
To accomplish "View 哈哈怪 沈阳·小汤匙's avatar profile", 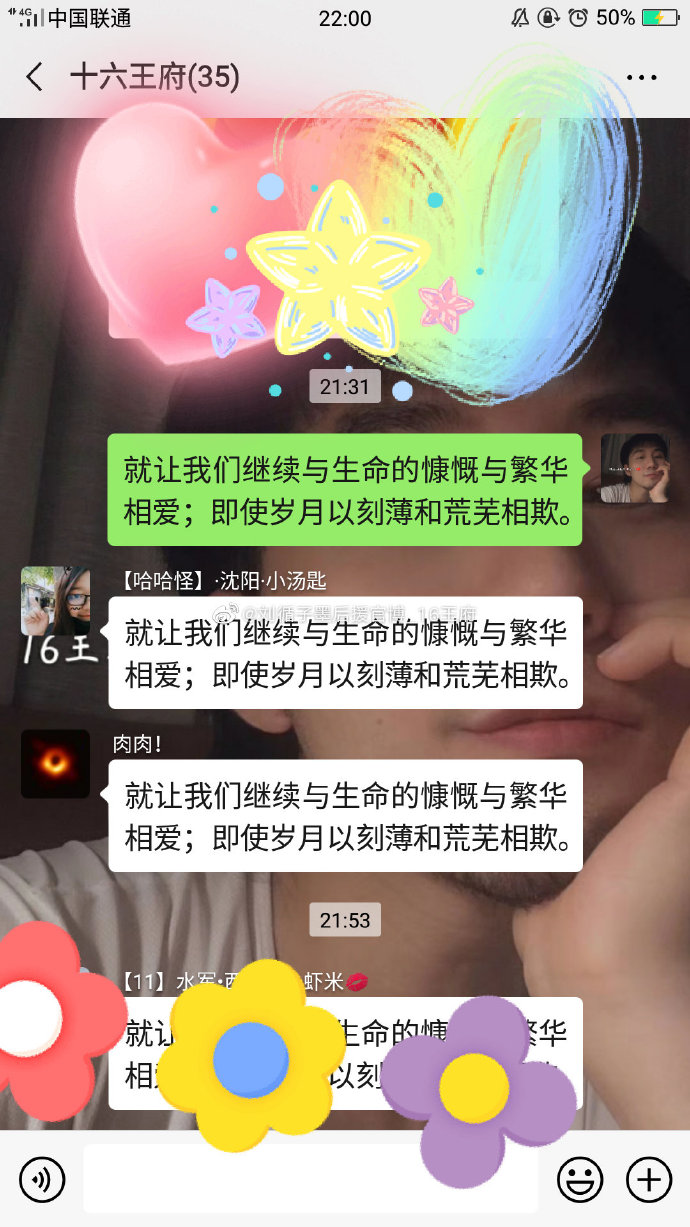I will [x=55, y=601].
